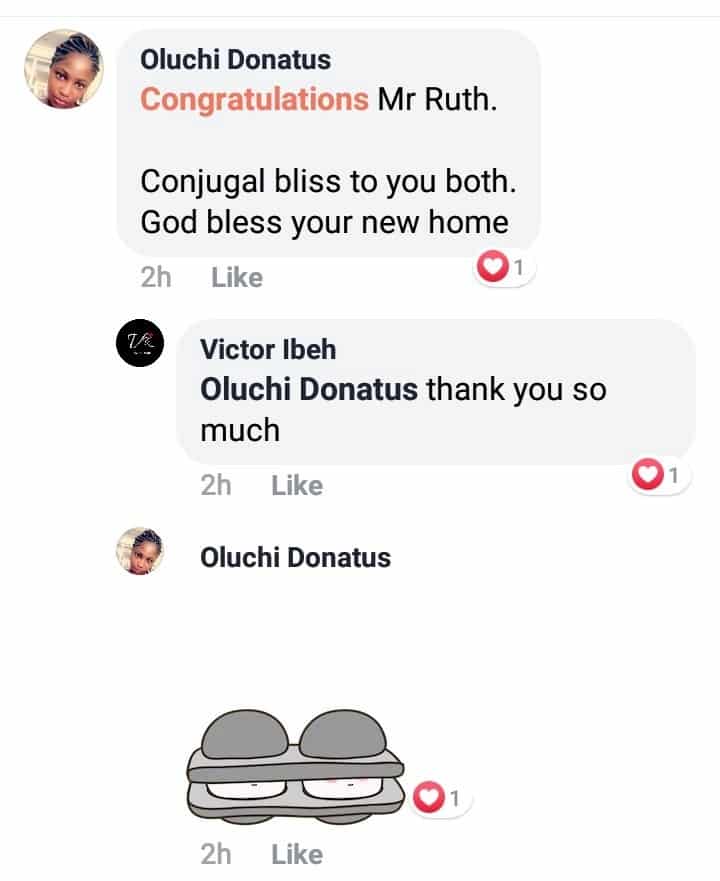This screenshot has height=881, width=720.
Task: See heart reactions on Victor Ibeh's reply
Action: coord(660,477)
